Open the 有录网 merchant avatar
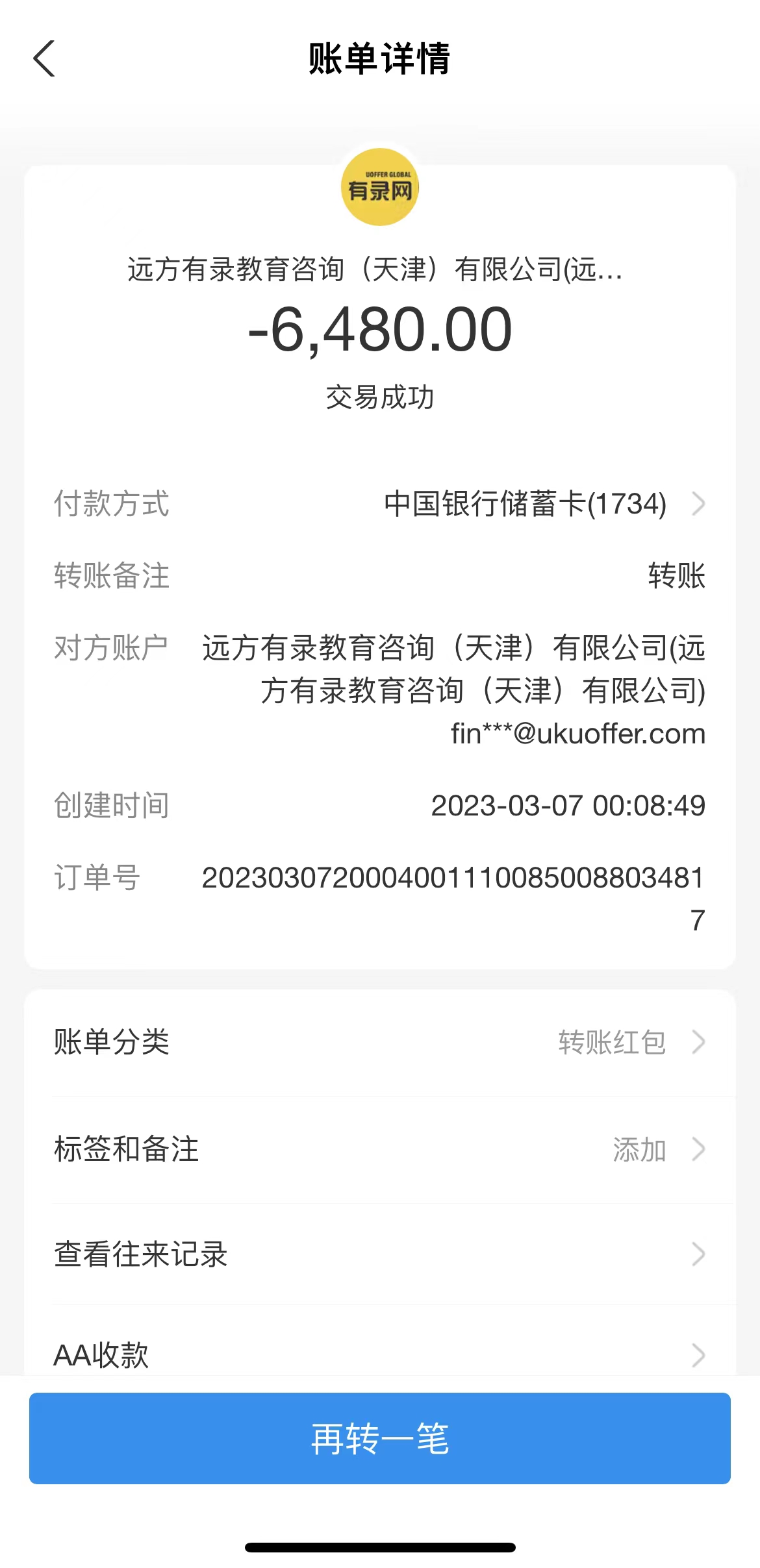Viewport: 760px width, 1568px height. [x=380, y=188]
